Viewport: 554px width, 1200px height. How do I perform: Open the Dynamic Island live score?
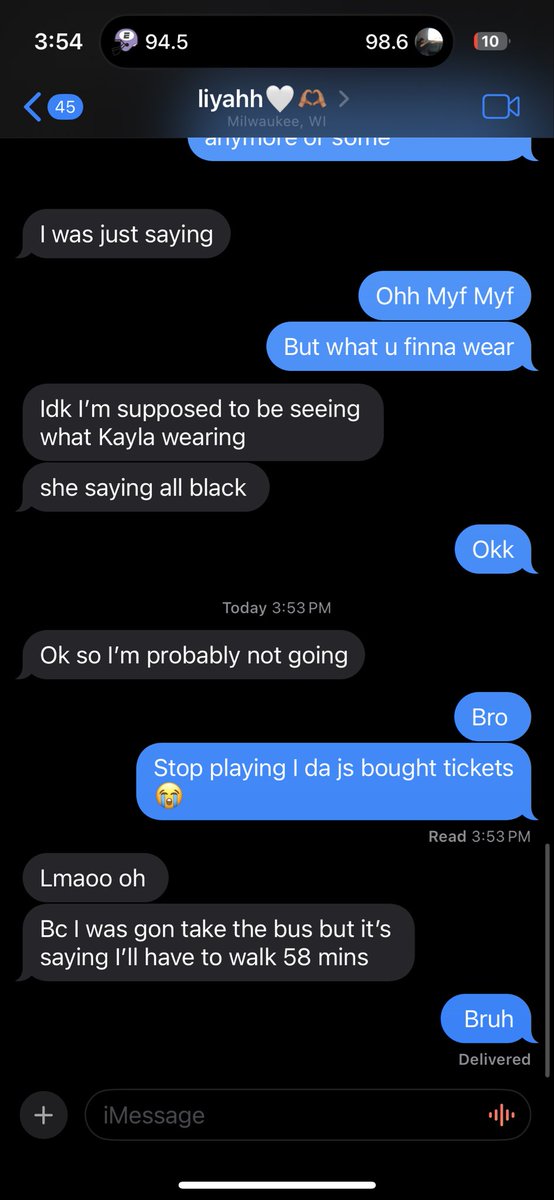pyautogui.click(x=277, y=41)
